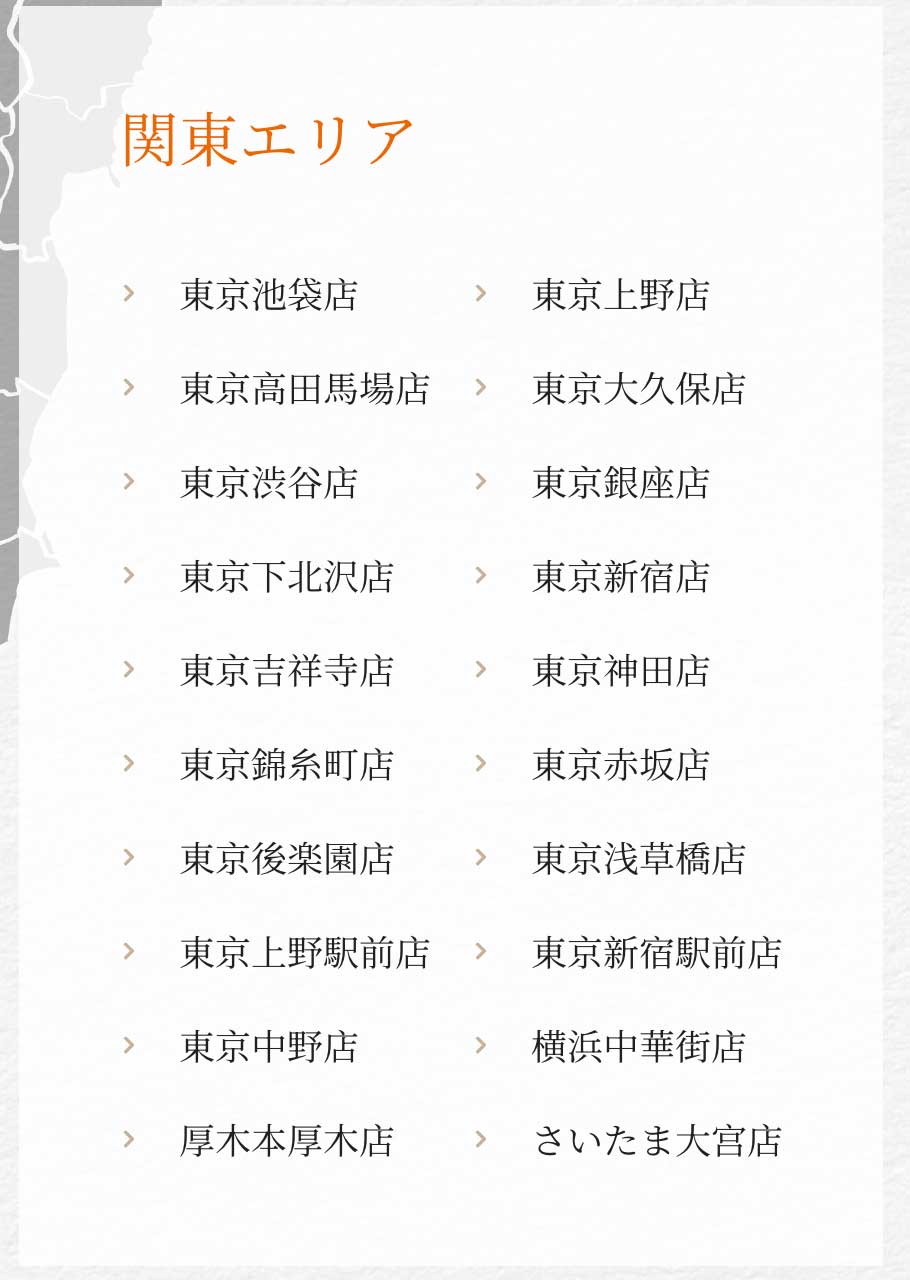View the 東京赤坂店 store
Viewport: 910px width, 1280px height.
pos(621,765)
